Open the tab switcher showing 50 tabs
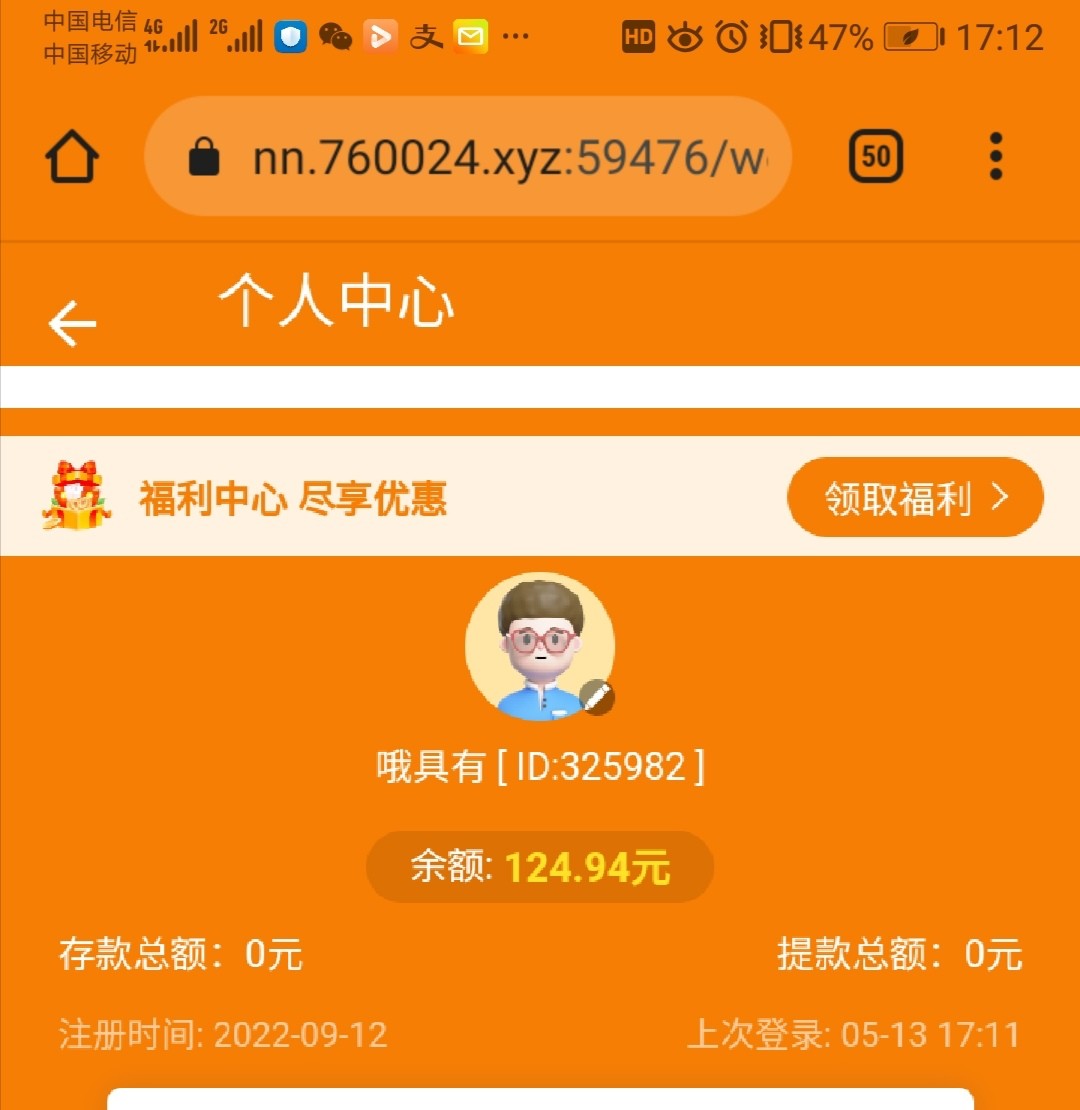 tap(875, 156)
